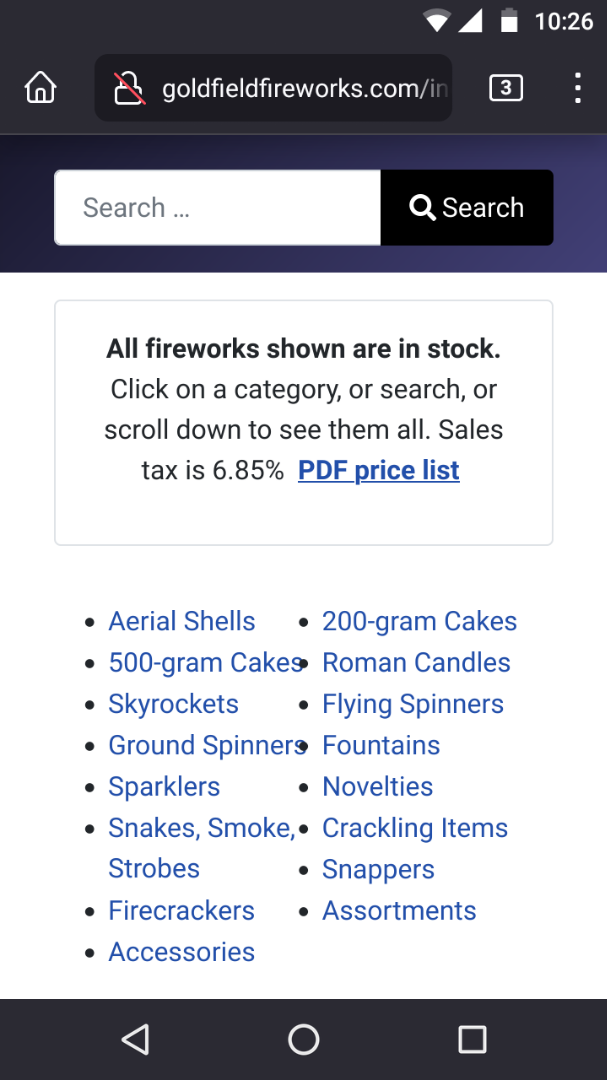Image resolution: width=607 pixels, height=1080 pixels.
Task: Go back using the system back button
Action: coord(135,1040)
